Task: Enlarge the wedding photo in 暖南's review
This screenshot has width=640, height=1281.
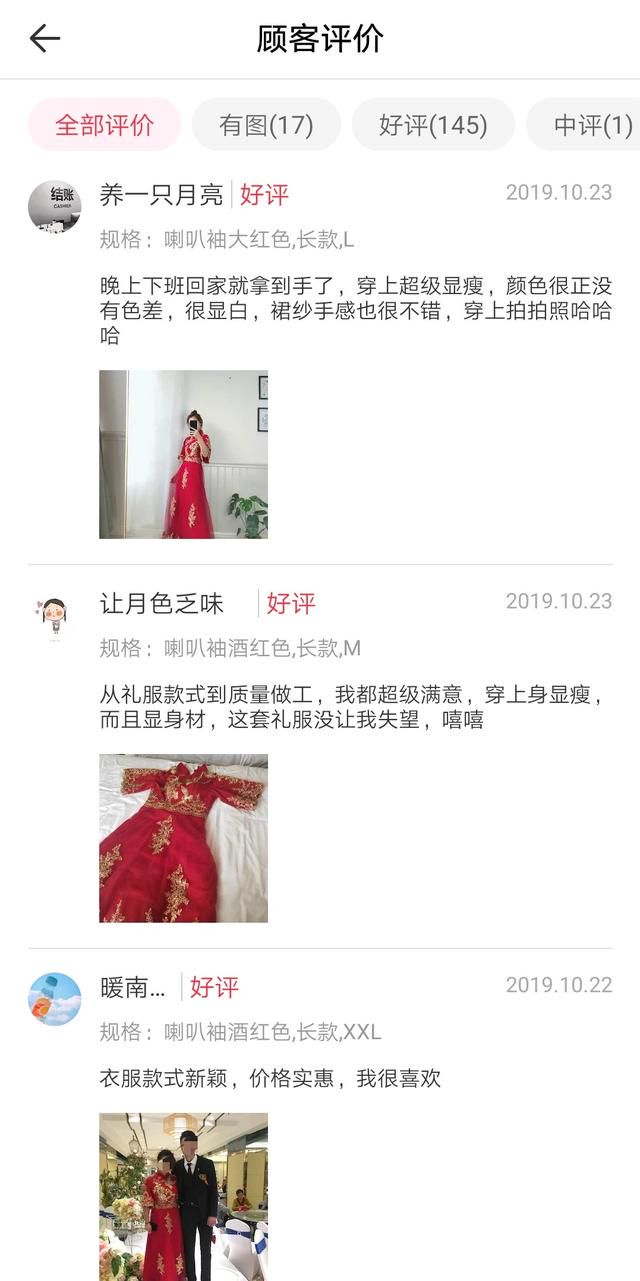Action: (x=183, y=1196)
